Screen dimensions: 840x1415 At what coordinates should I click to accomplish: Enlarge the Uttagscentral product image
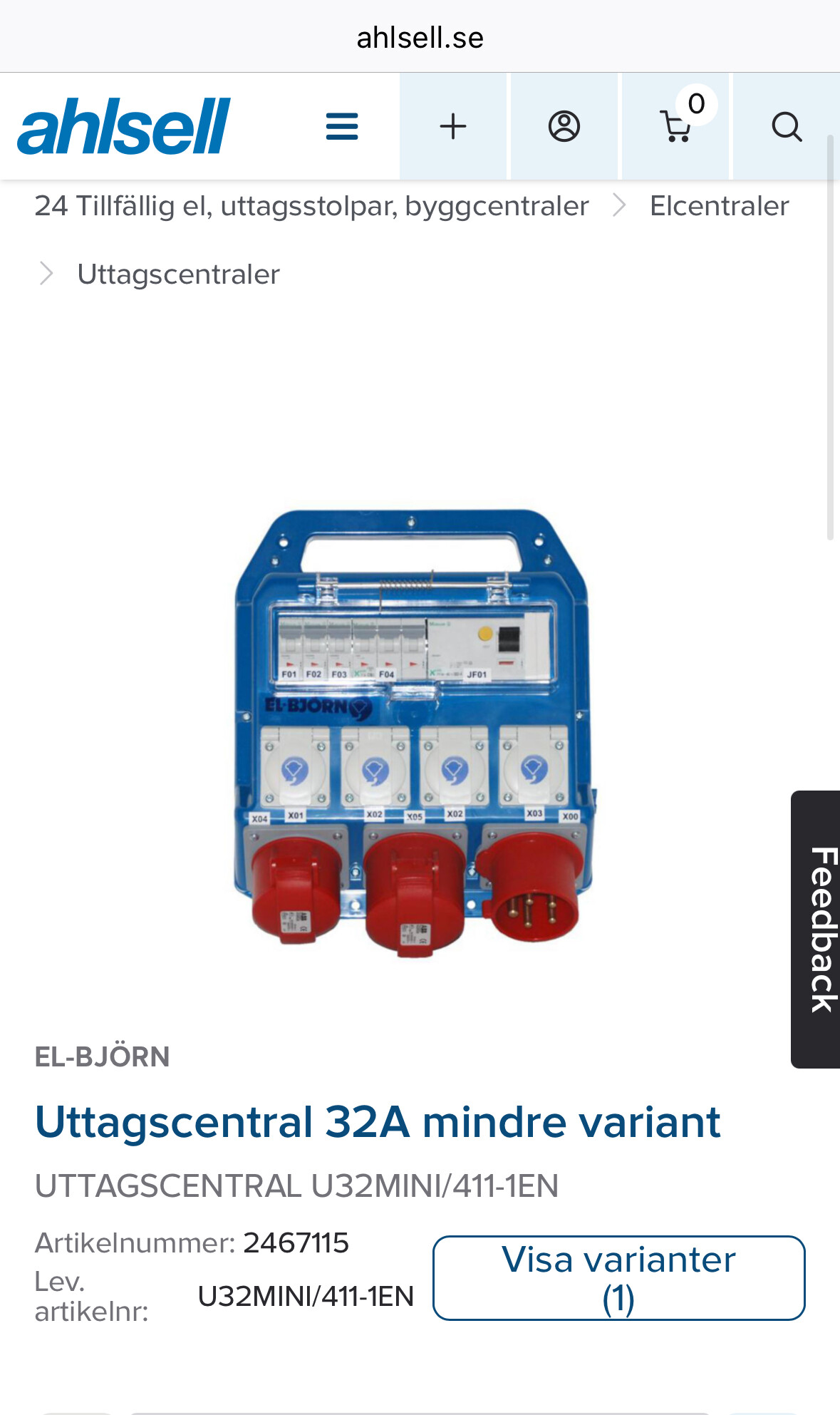415,733
